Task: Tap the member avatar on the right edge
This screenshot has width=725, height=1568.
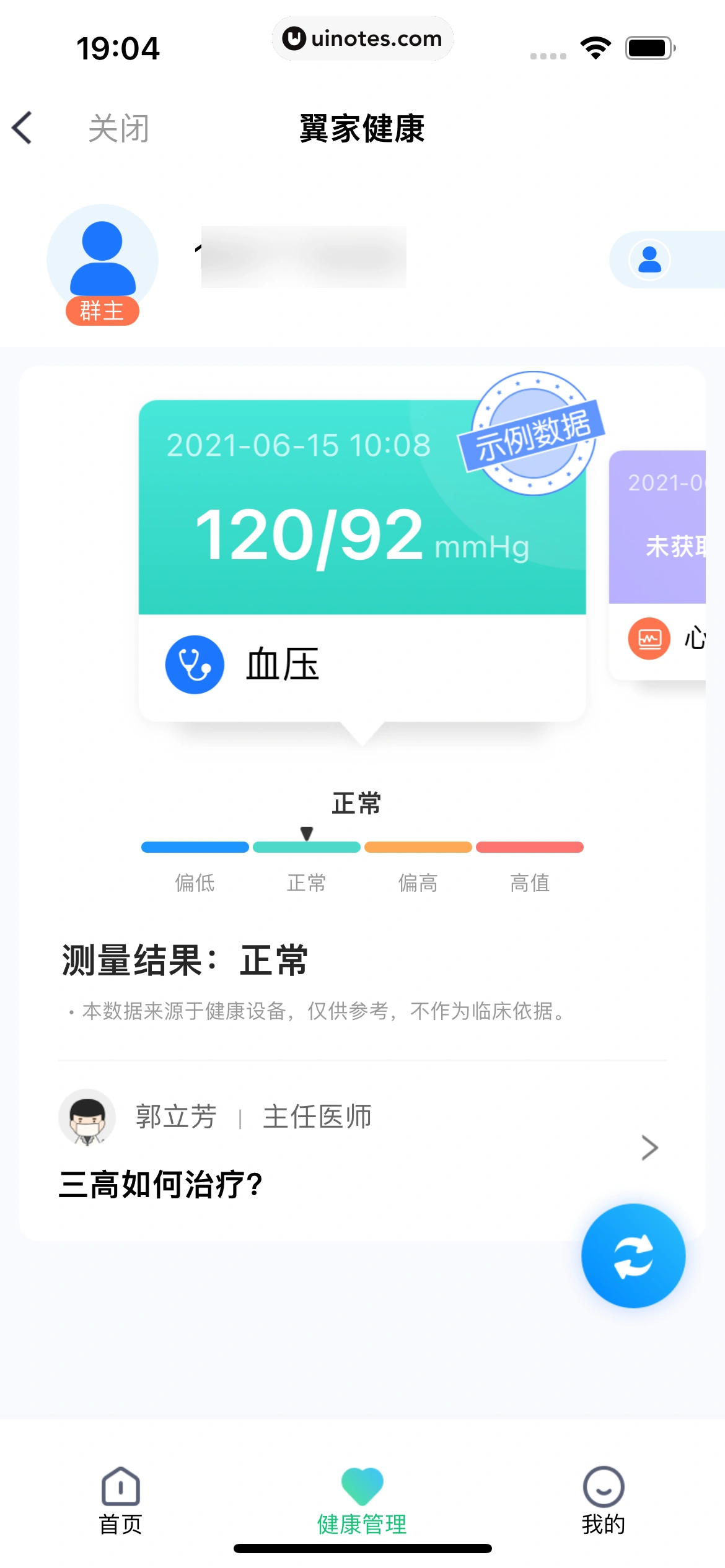Action: [649, 260]
